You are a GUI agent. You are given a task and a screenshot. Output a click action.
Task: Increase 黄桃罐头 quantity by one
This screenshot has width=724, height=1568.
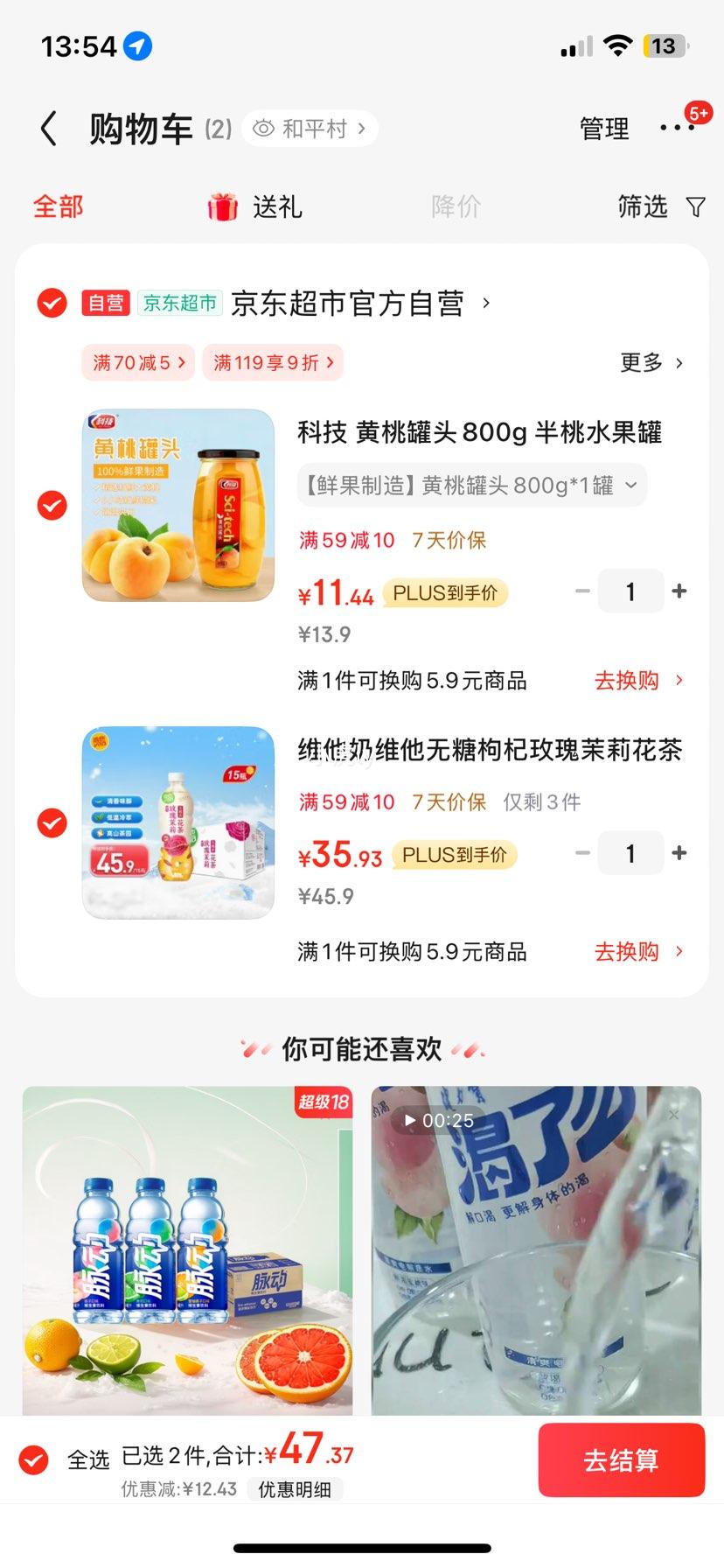(679, 591)
